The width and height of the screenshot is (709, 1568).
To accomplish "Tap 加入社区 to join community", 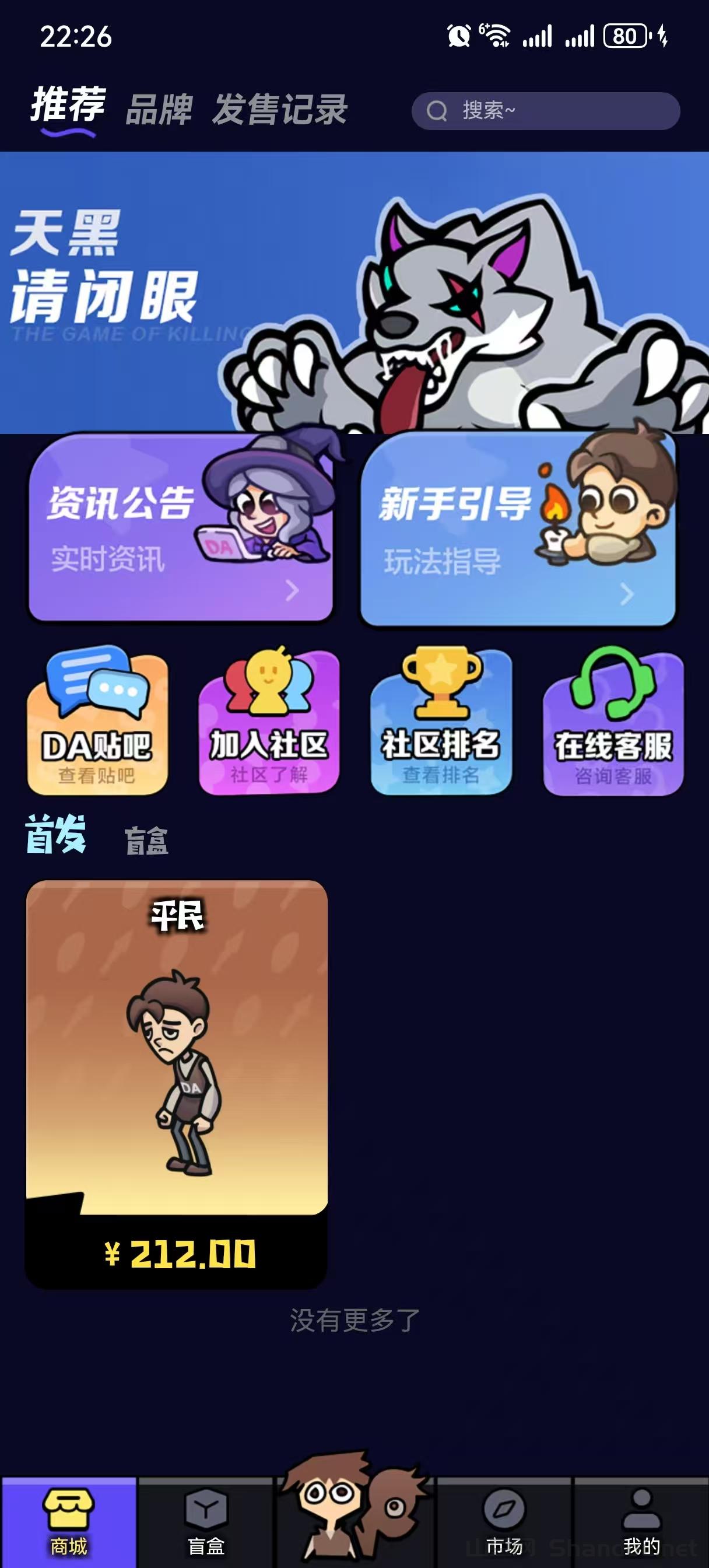I will point(268,722).
